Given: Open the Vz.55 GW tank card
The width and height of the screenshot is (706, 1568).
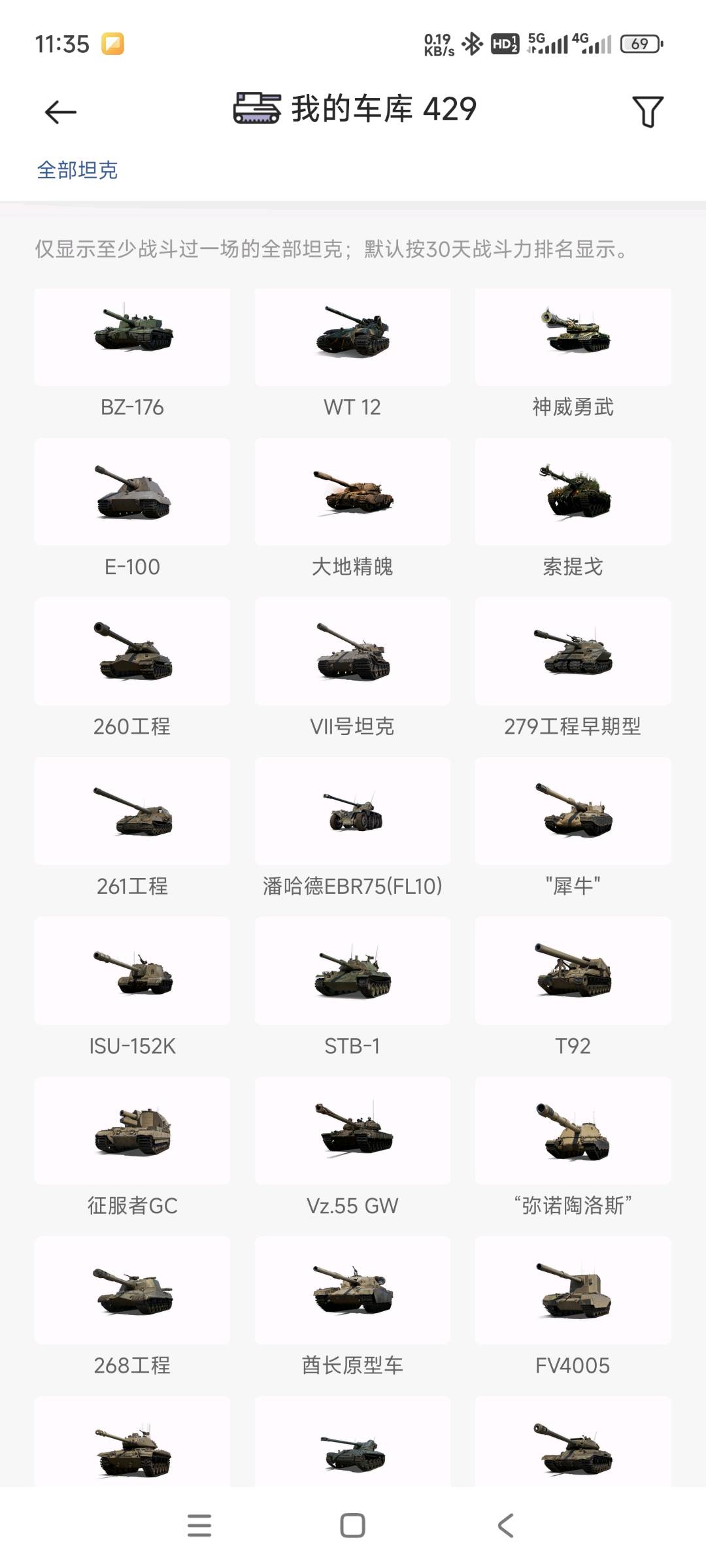Looking at the screenshot, I should tap(352, 1148).
